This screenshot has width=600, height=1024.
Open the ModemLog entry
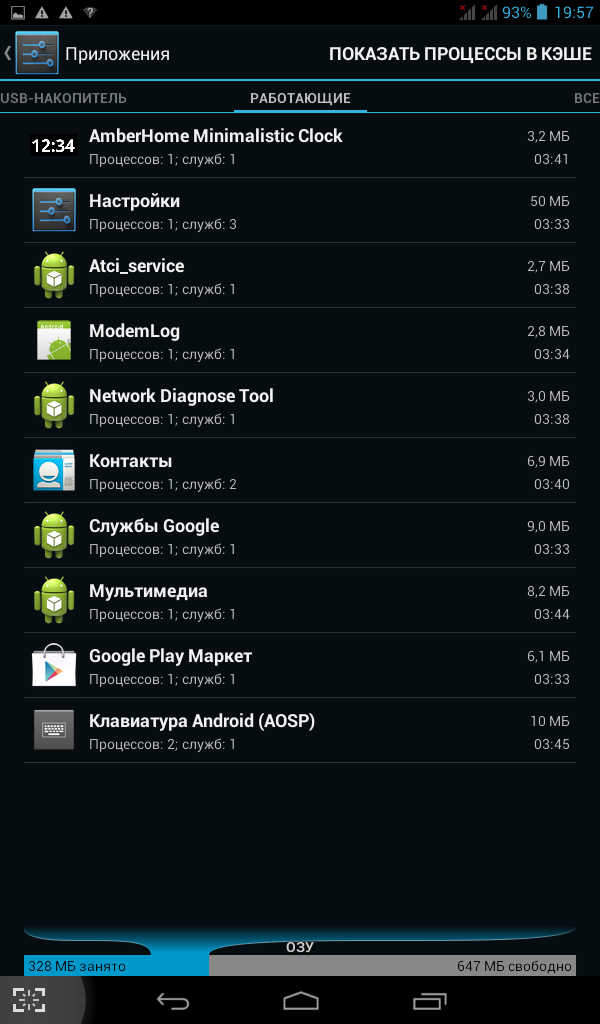click(x=300, y=340)
